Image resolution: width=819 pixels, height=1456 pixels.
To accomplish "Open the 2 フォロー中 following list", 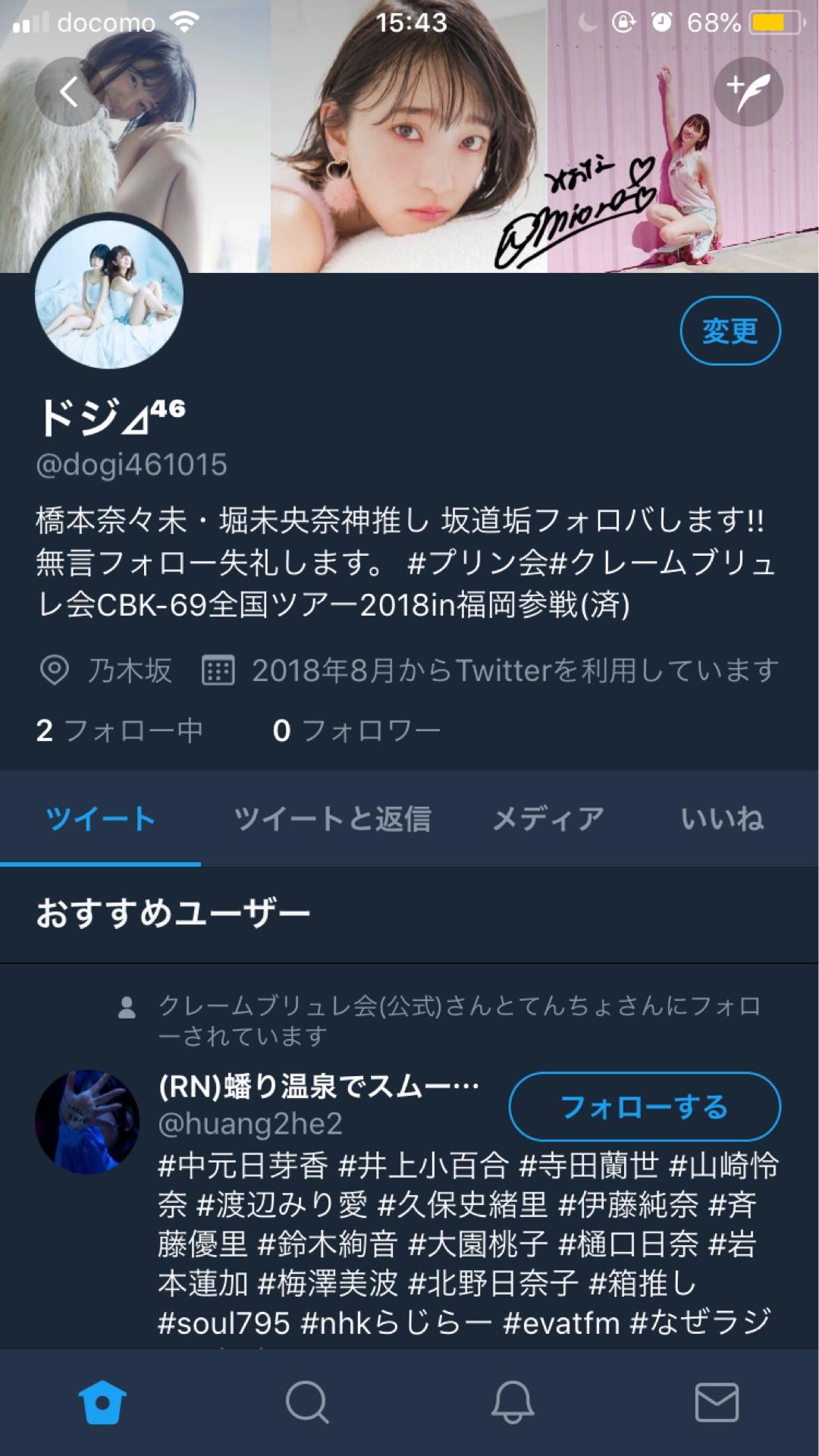I will click(121, 730).
